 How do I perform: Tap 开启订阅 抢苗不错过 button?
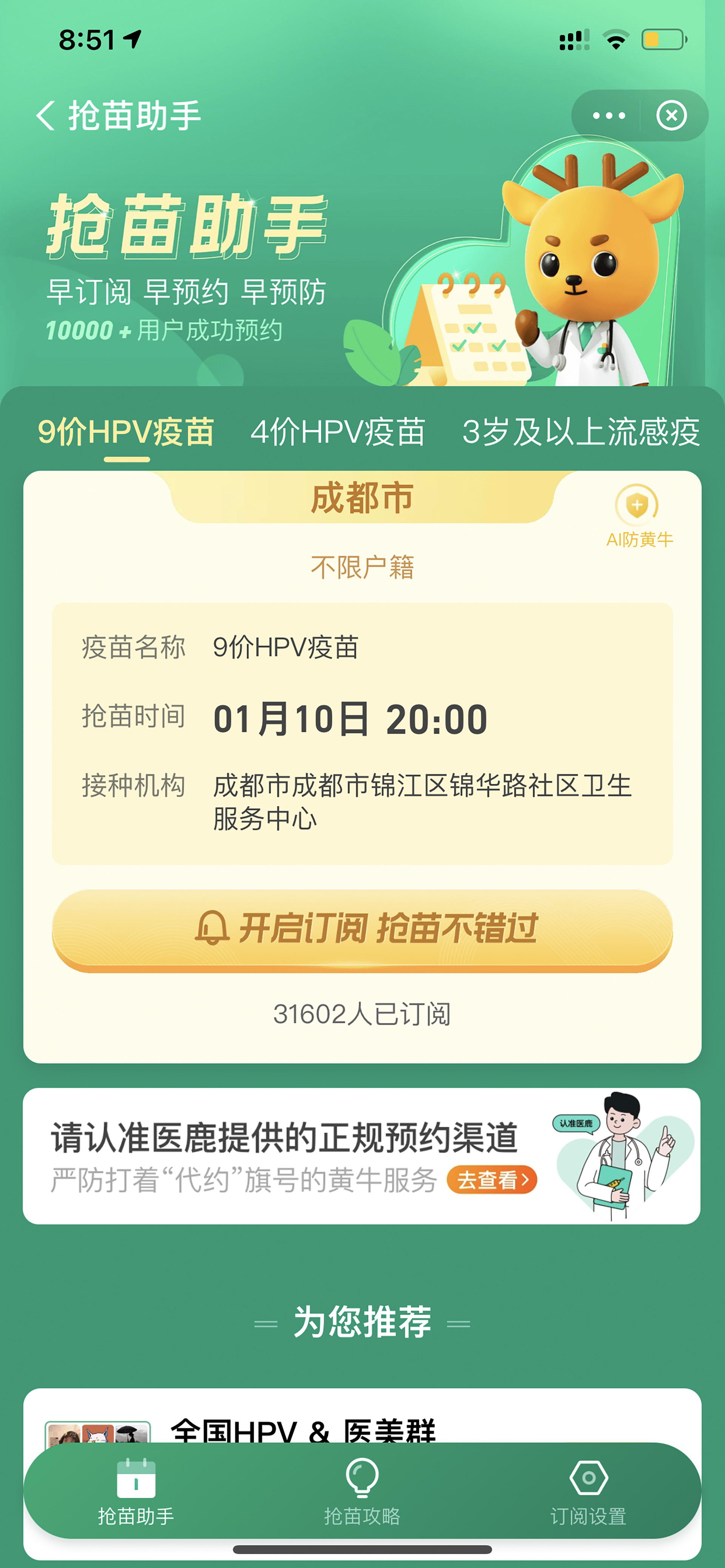pos(362,929)
